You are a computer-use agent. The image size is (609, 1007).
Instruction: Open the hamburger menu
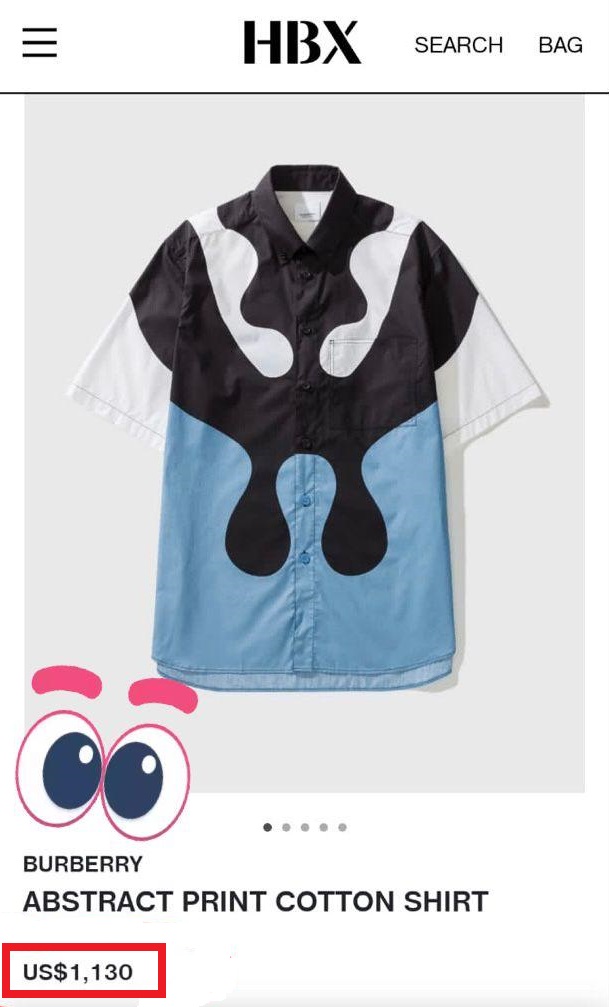[40, 43]
